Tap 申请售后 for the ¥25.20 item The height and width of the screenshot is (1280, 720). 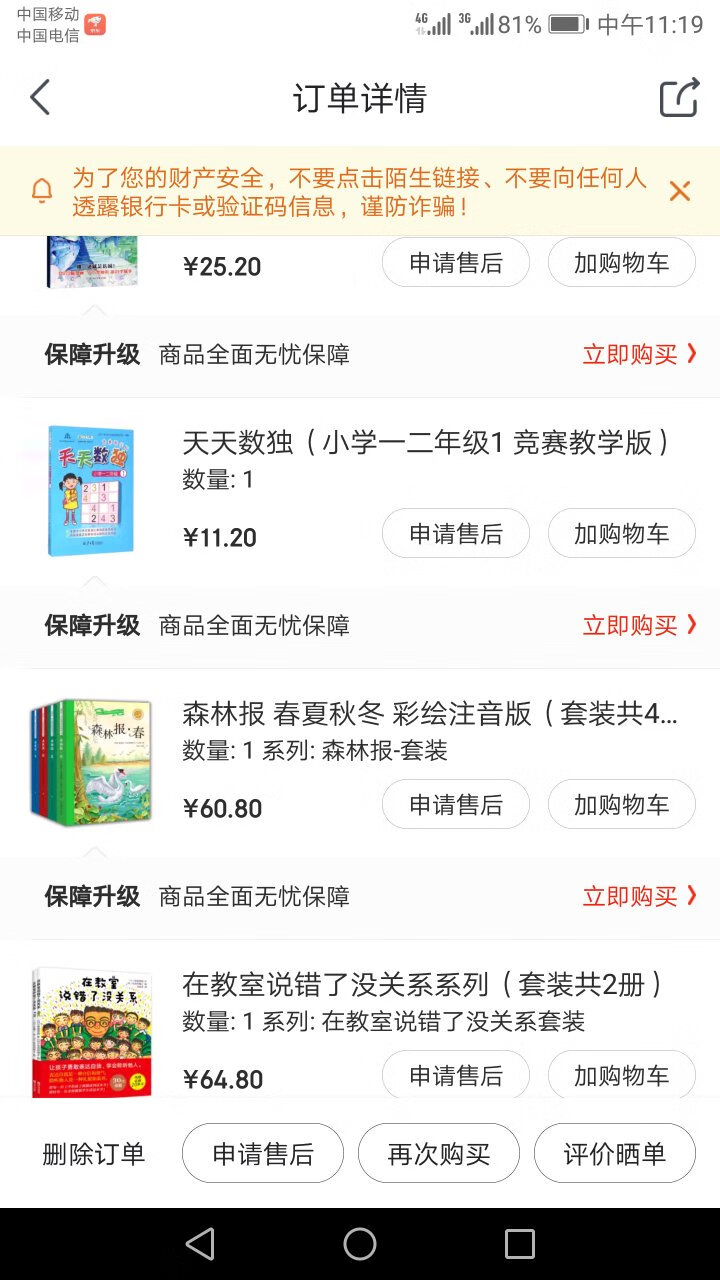(x=456, y=263)
